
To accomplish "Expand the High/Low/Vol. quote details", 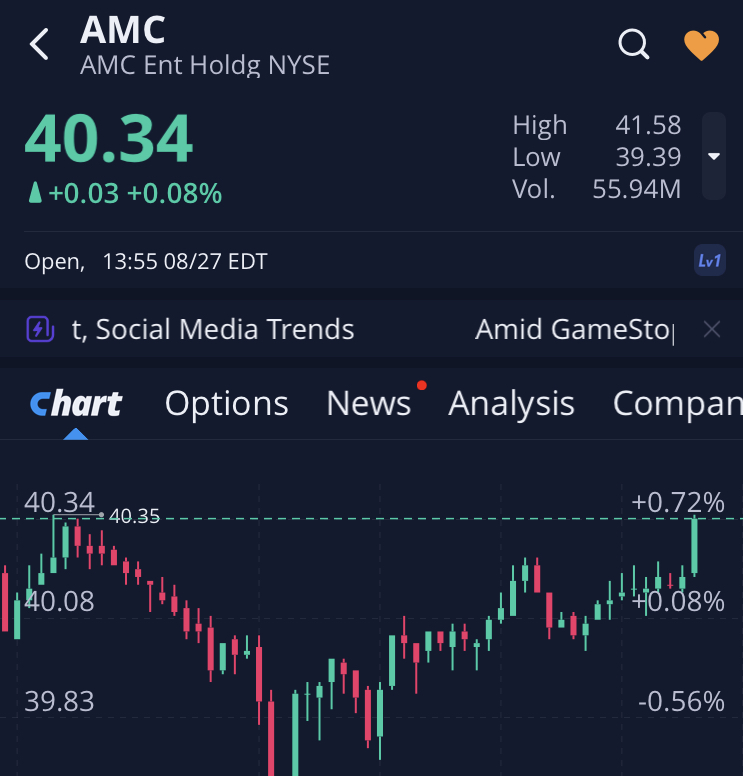I will [713, 156].
